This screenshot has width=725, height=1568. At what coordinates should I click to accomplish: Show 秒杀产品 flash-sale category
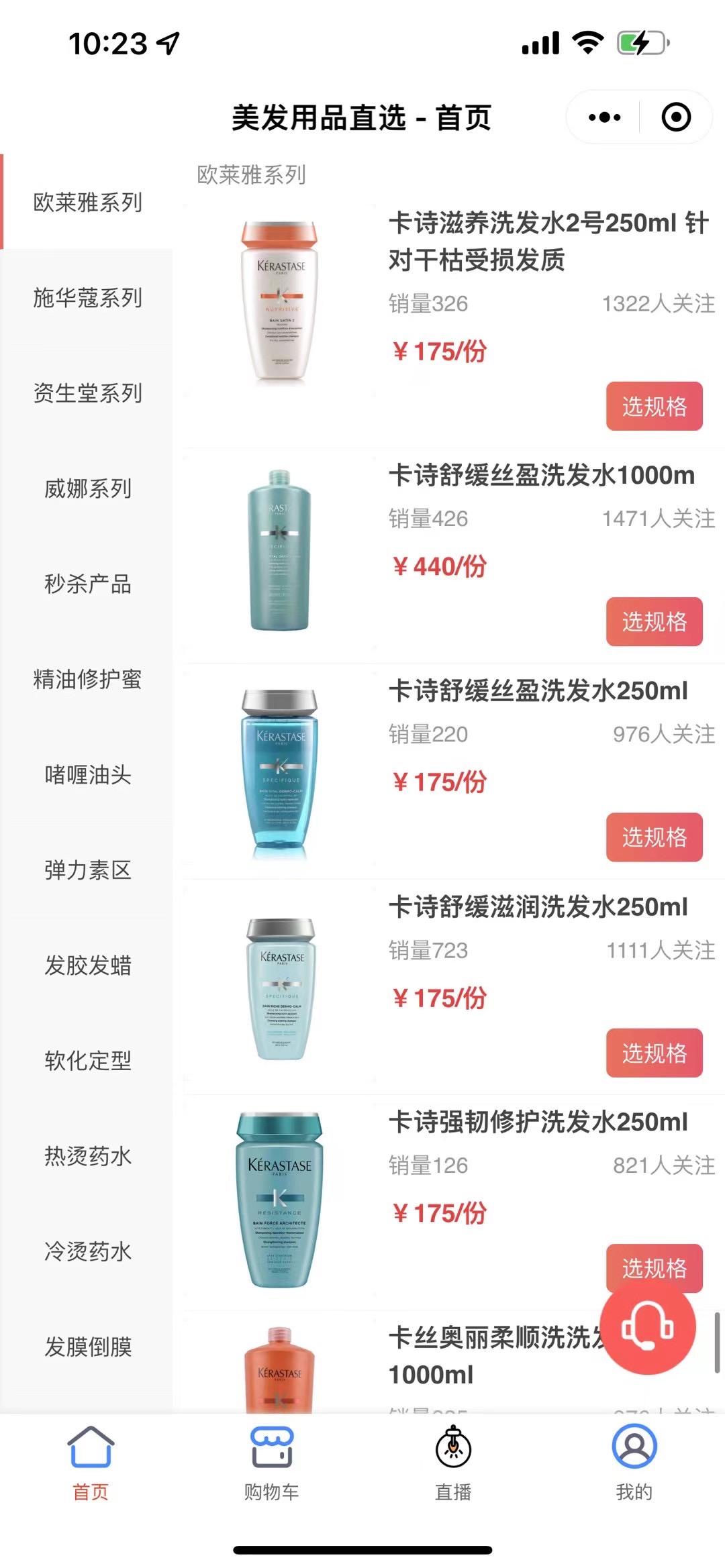click(x=87, y=584)
